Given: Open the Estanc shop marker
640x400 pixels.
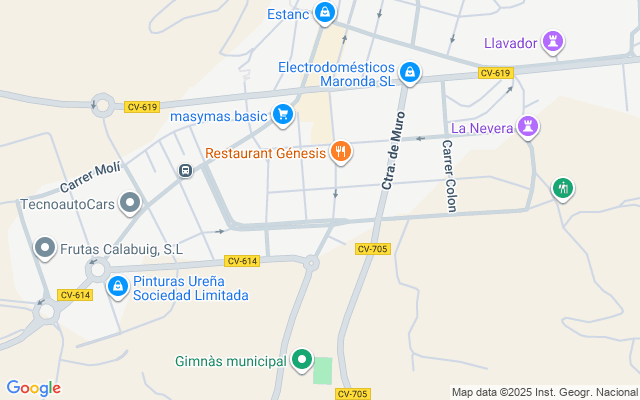Looking at the screenshot, I should (x=324, y=12).
